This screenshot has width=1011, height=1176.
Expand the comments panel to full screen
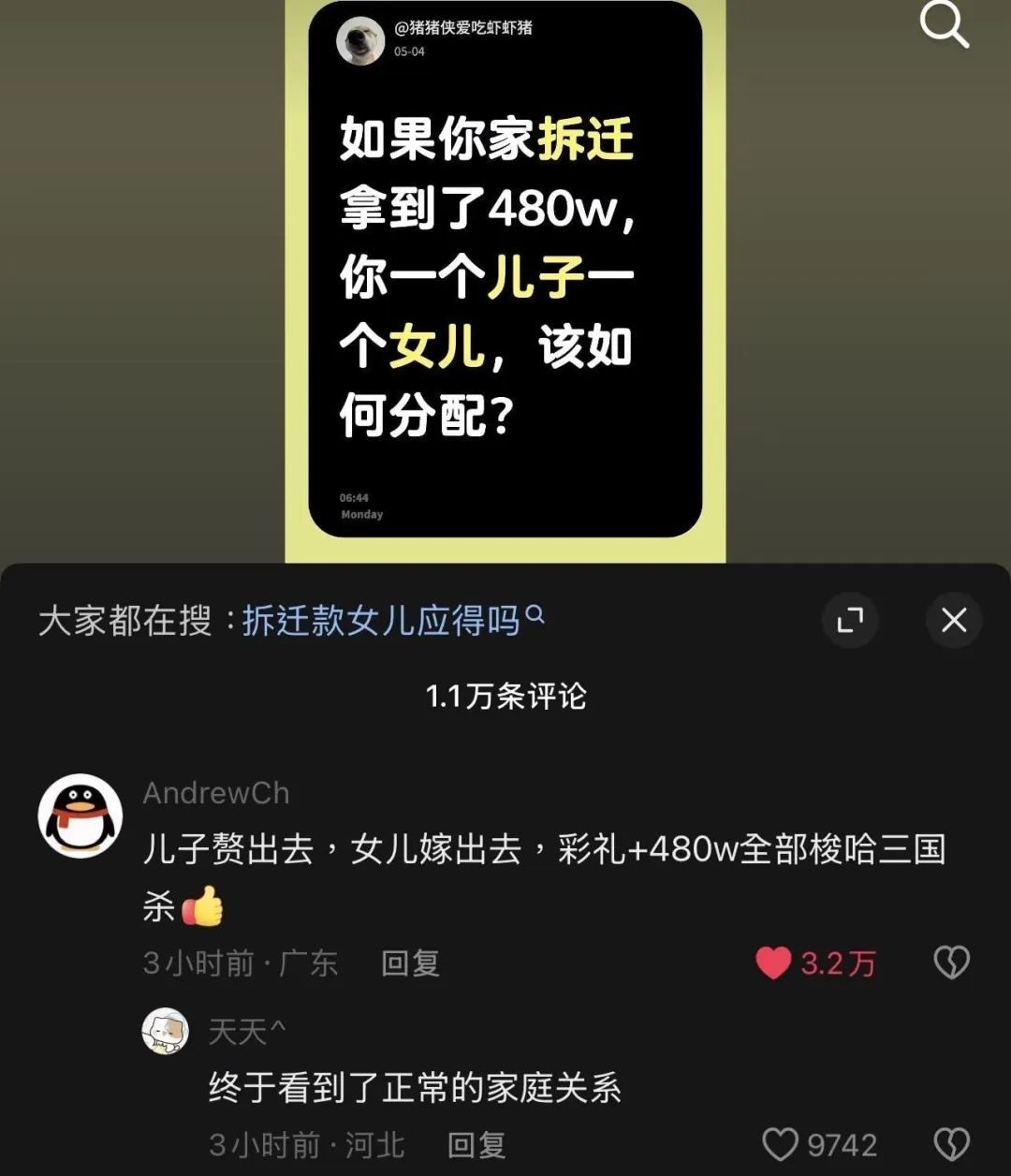tap(850, 620)
